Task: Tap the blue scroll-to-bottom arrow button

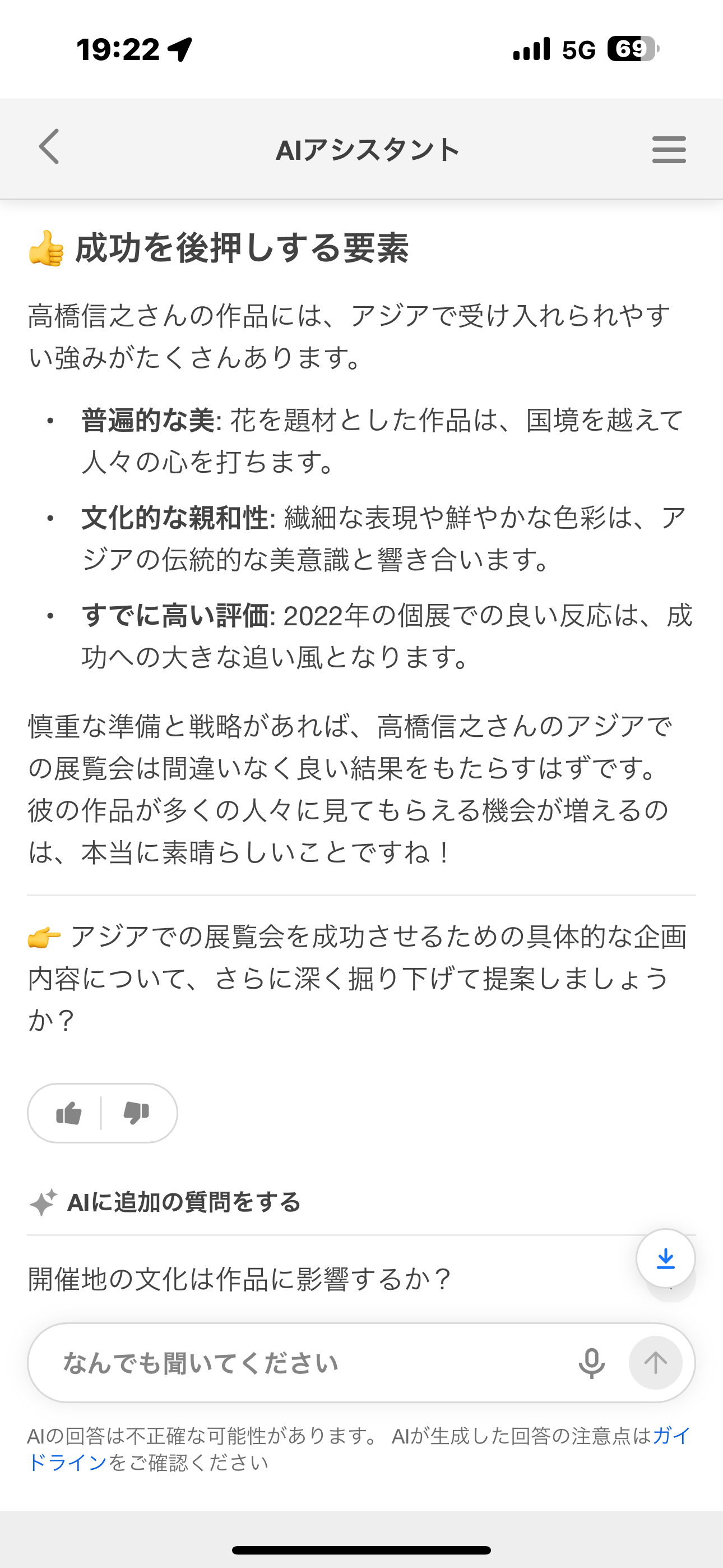Action: click(x=665, y=1258)
